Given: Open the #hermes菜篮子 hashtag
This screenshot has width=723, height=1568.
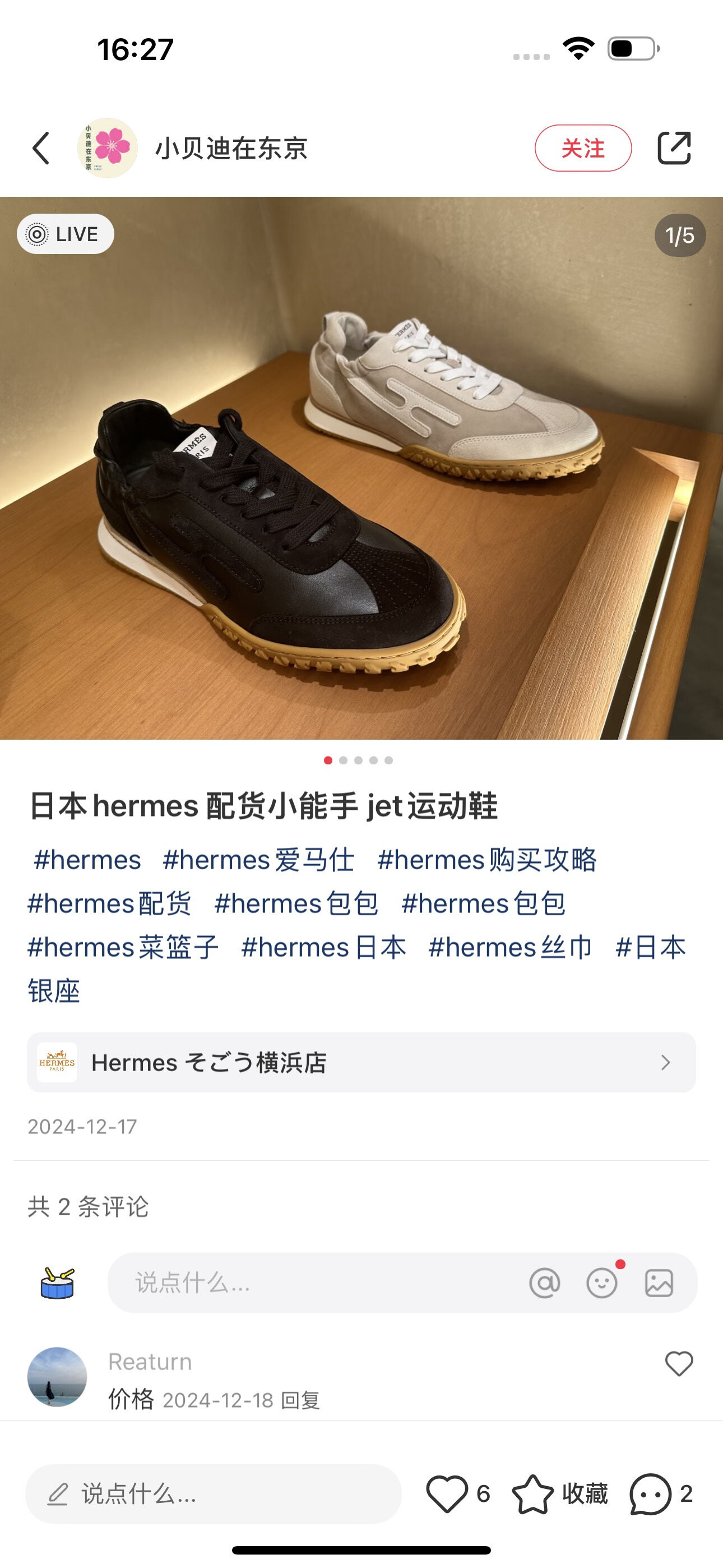Looking at the screenshot, I should pyautogui.click(x=123, y=948).
